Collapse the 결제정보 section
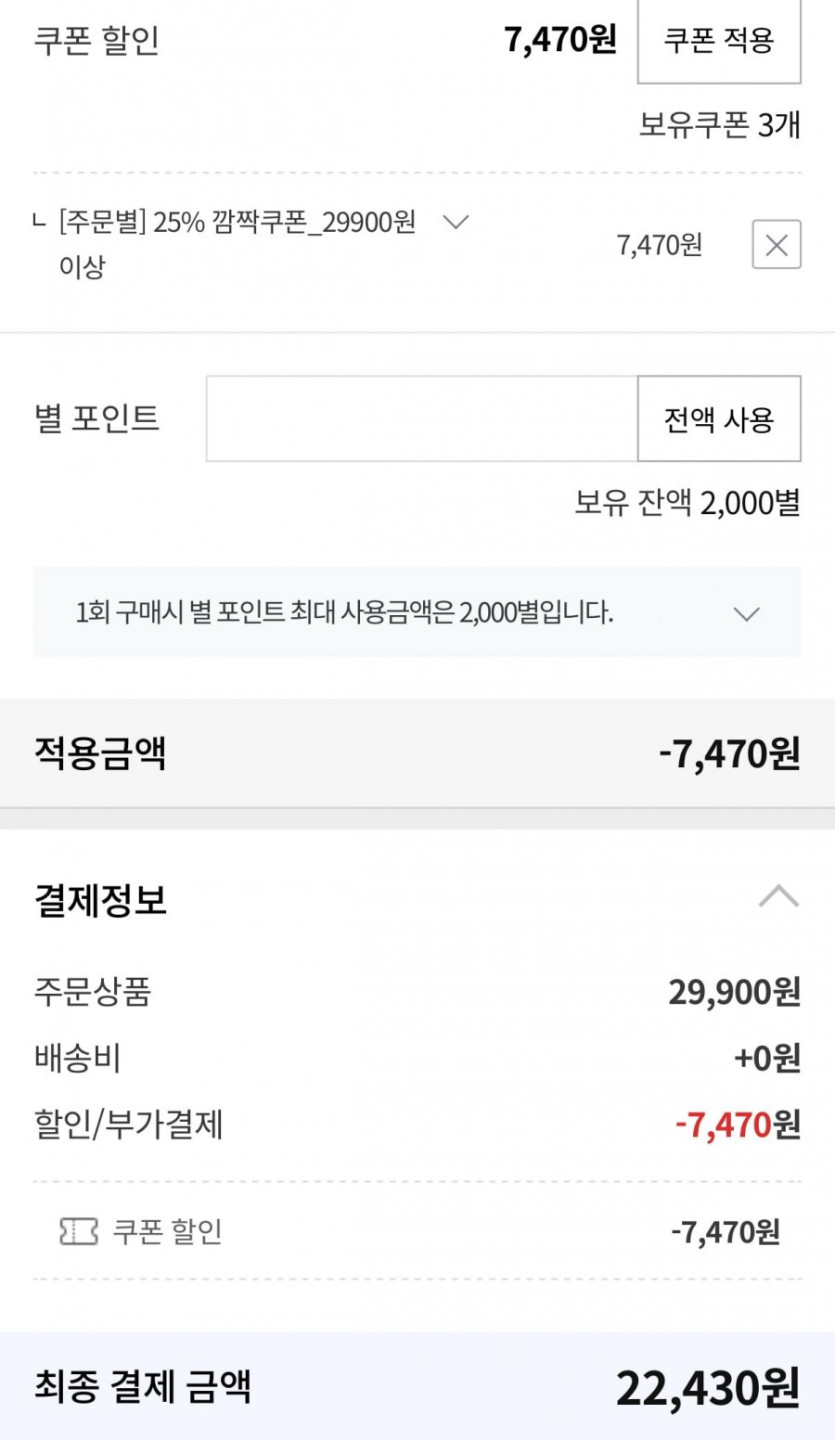835x1440 pixels. (x=778, y=897)
